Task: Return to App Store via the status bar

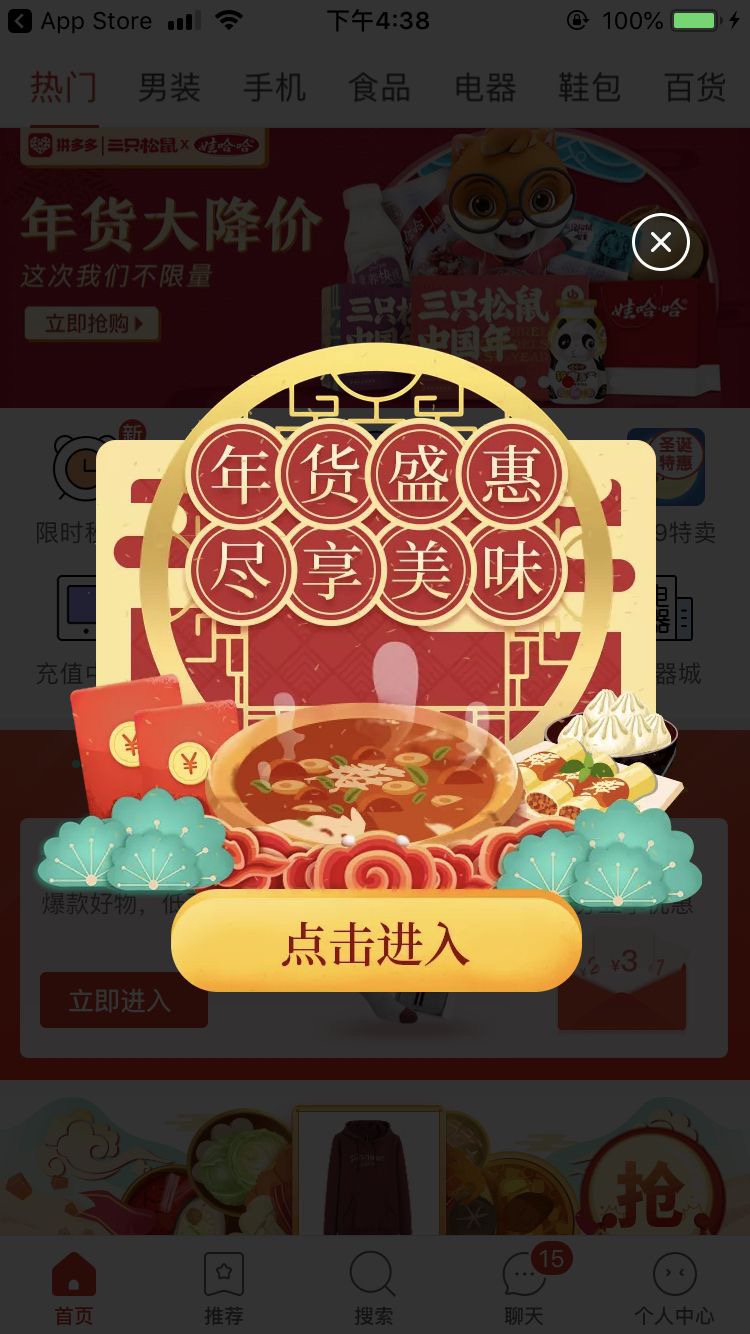Action: 80,21
